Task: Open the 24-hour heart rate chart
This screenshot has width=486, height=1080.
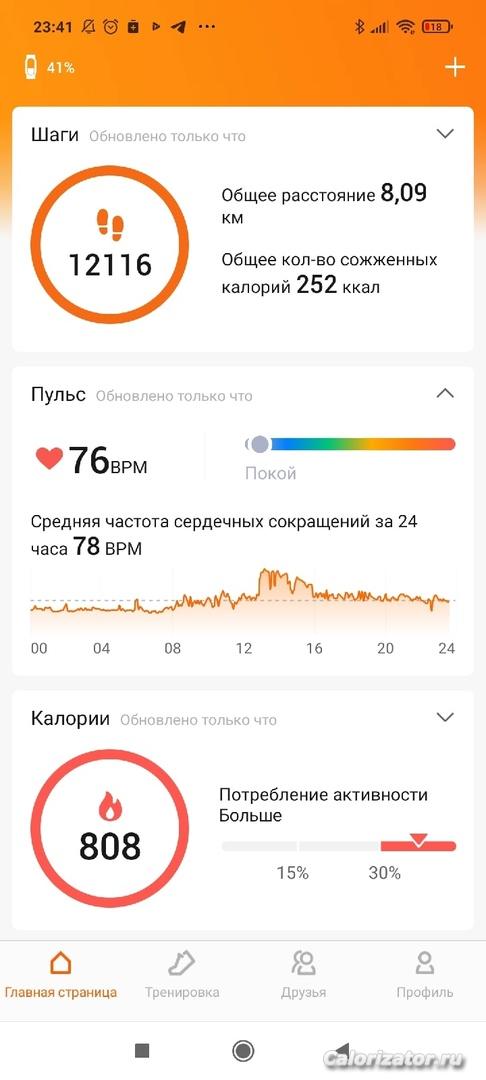Action: click(240, 610)
